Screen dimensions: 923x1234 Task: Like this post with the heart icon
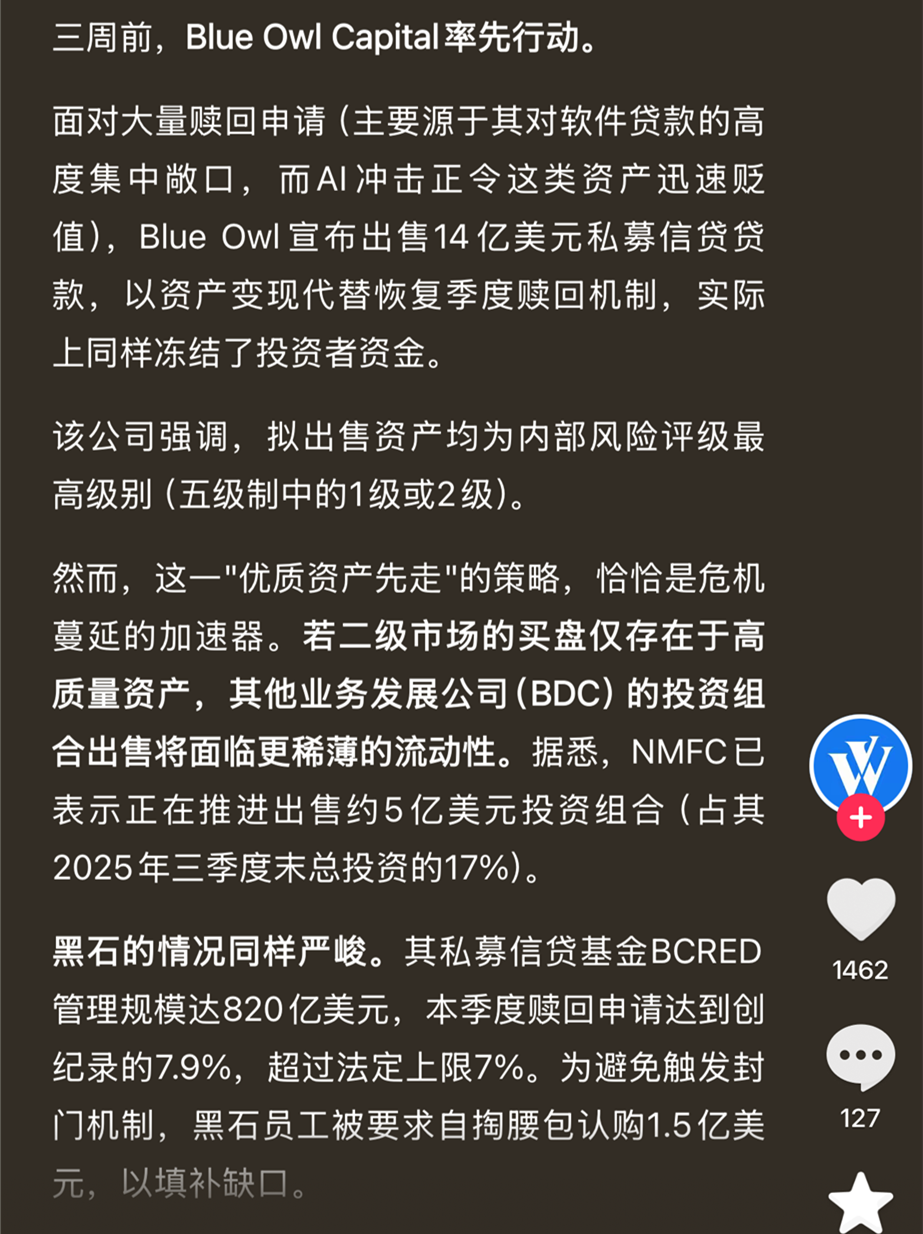tap(860, 908)
